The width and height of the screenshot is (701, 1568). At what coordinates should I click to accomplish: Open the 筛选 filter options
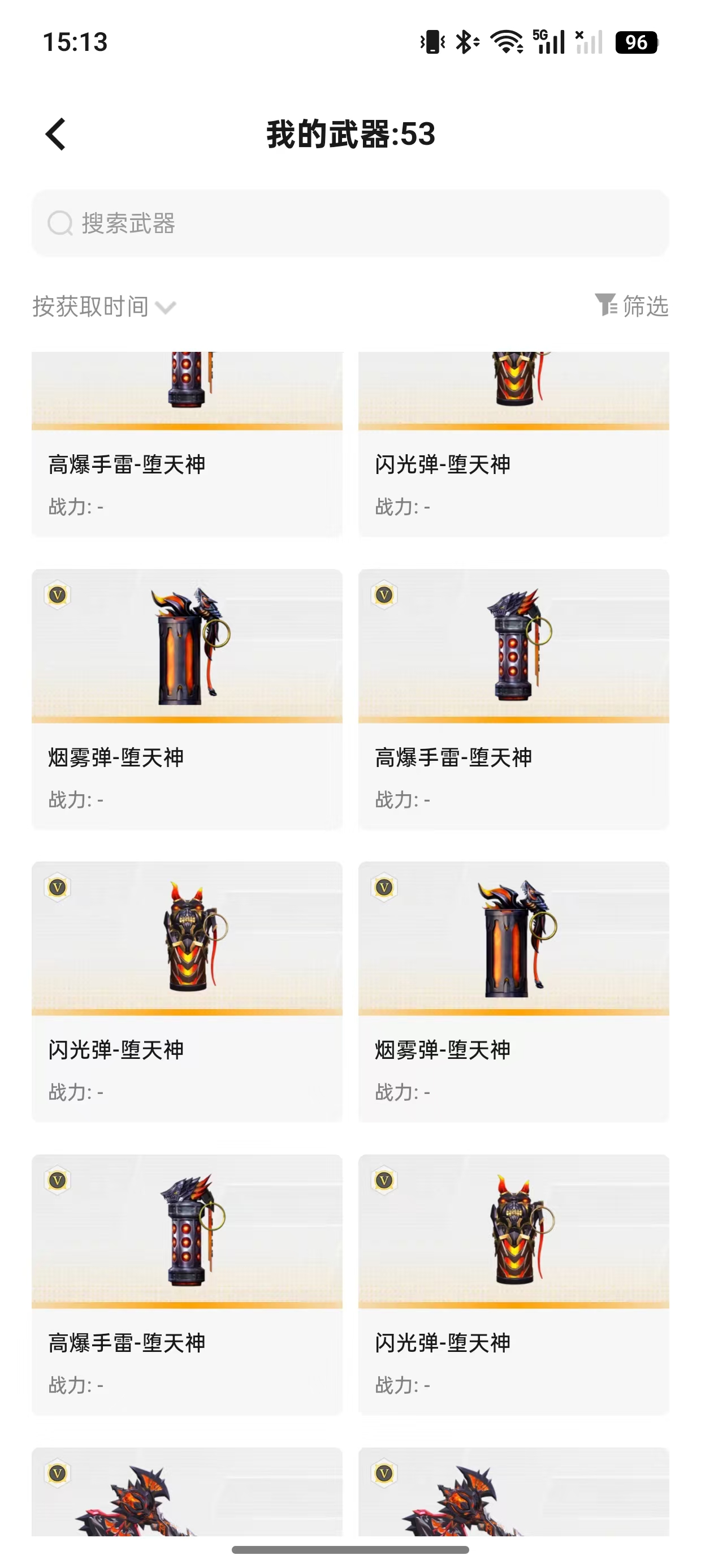coord(631,305)
